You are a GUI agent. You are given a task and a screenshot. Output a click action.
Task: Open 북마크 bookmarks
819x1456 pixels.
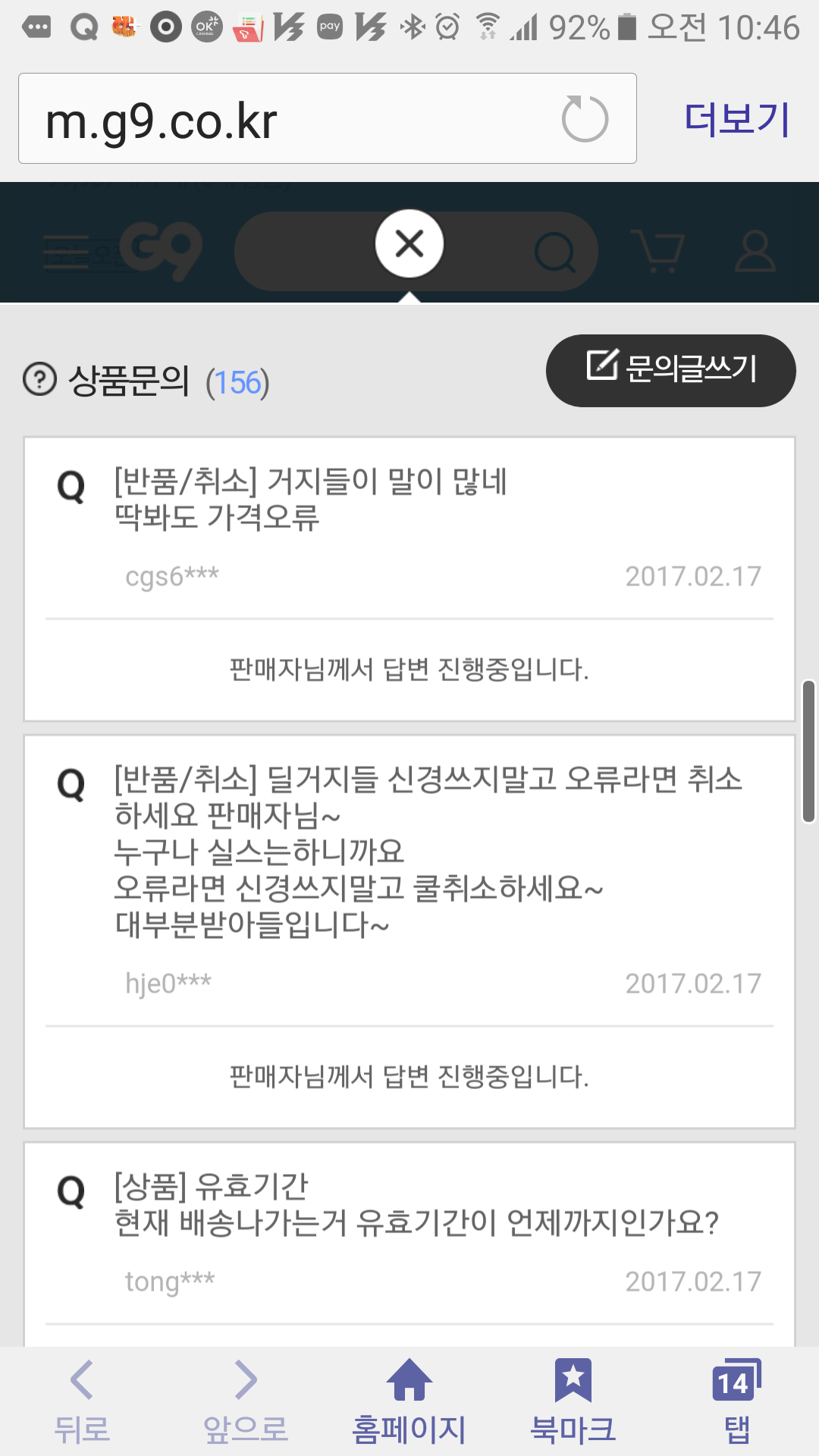[x=573, y=1401]
